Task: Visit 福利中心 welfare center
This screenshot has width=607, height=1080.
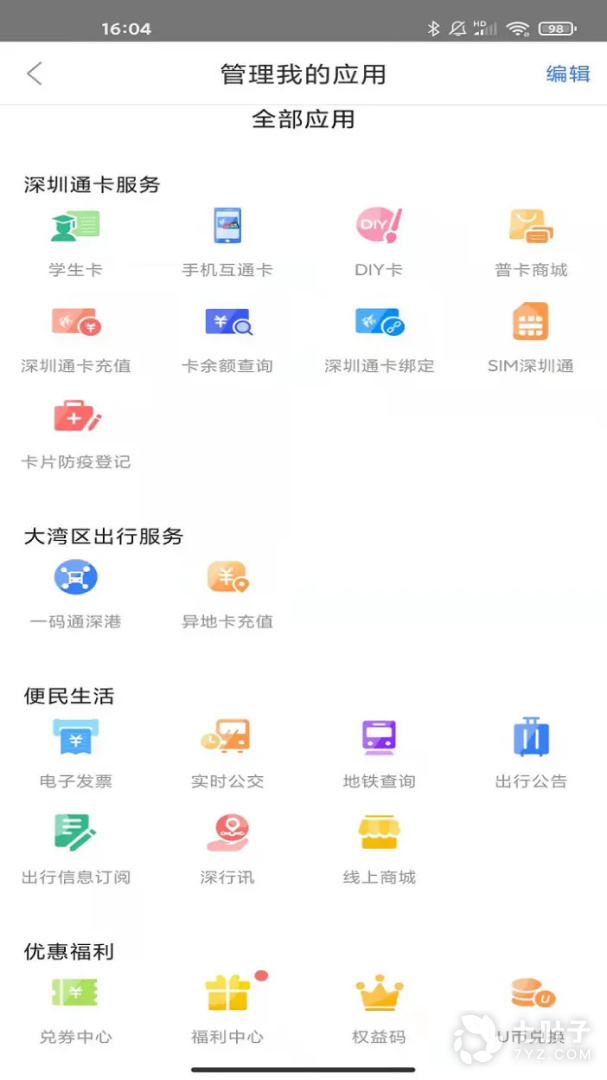Action: [227, 1008]
